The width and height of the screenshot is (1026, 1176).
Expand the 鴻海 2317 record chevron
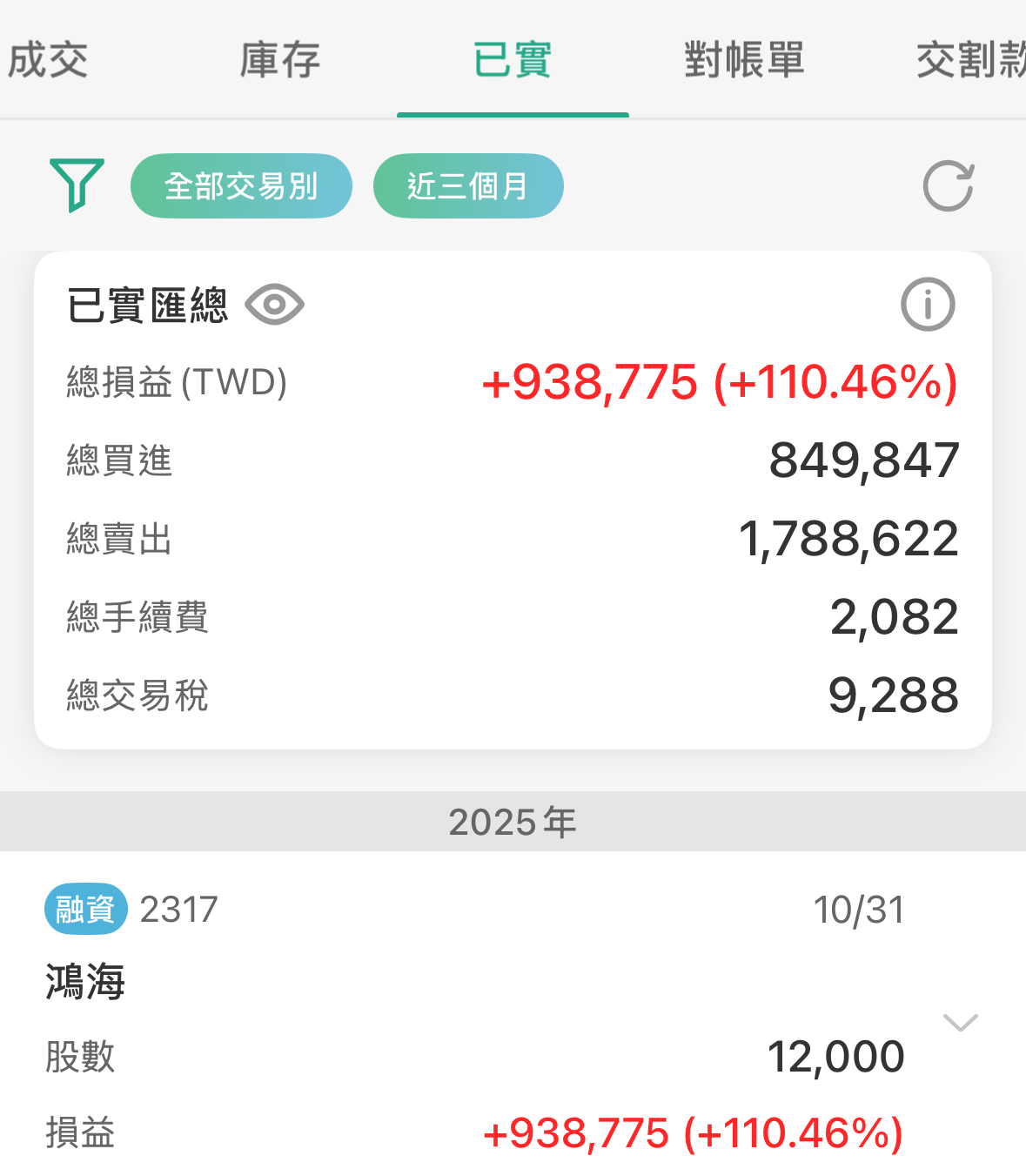point(961,1022)
